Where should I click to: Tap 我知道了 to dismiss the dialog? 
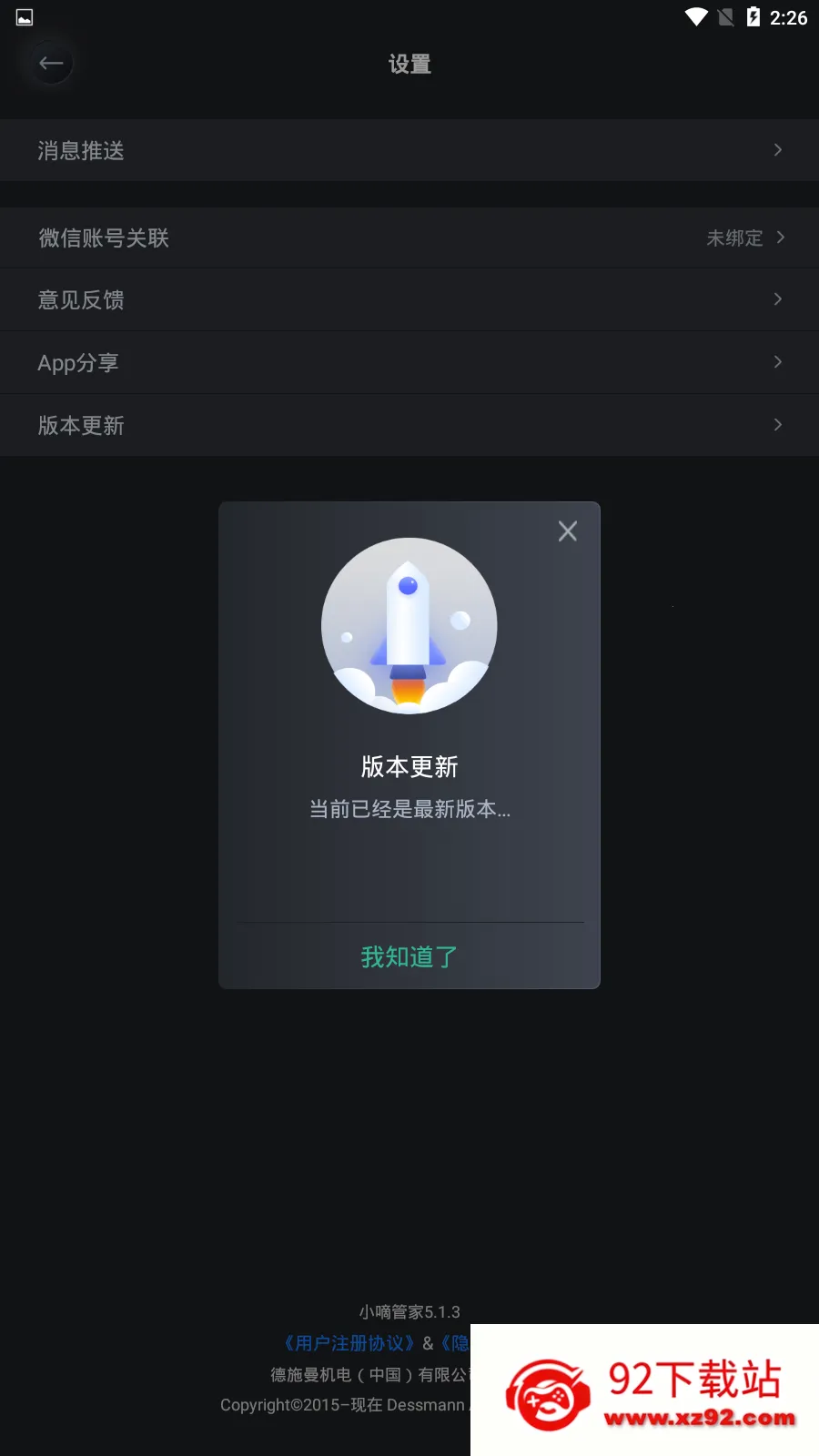point(407,955)
